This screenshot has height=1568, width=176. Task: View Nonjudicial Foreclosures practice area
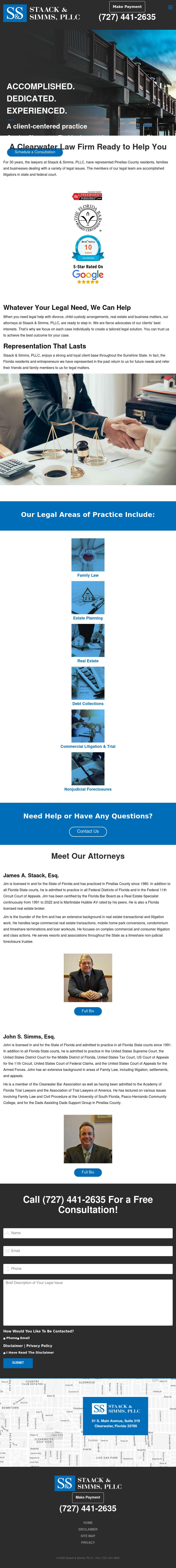point(88,789)
